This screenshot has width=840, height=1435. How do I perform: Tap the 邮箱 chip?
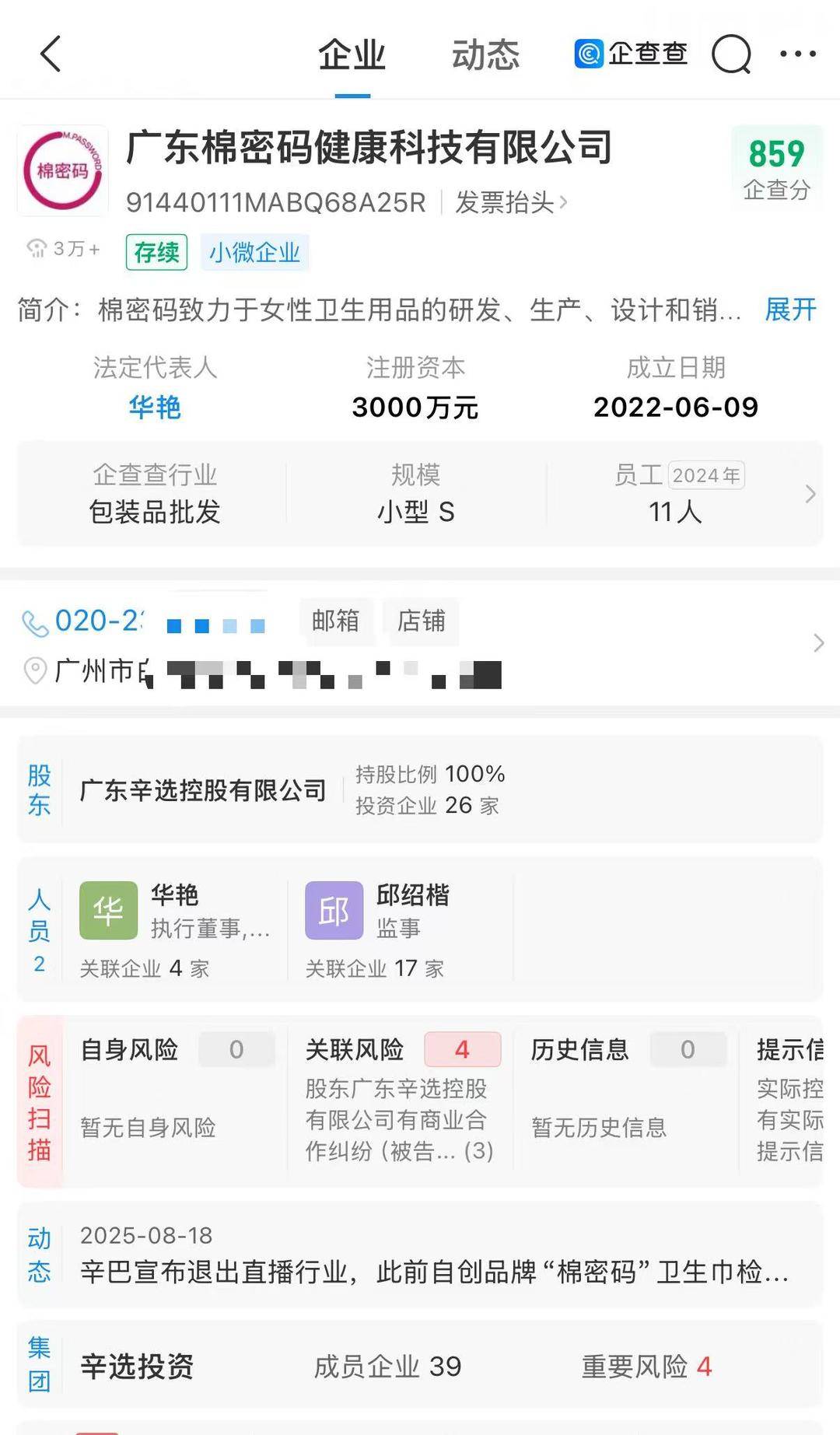335,621
